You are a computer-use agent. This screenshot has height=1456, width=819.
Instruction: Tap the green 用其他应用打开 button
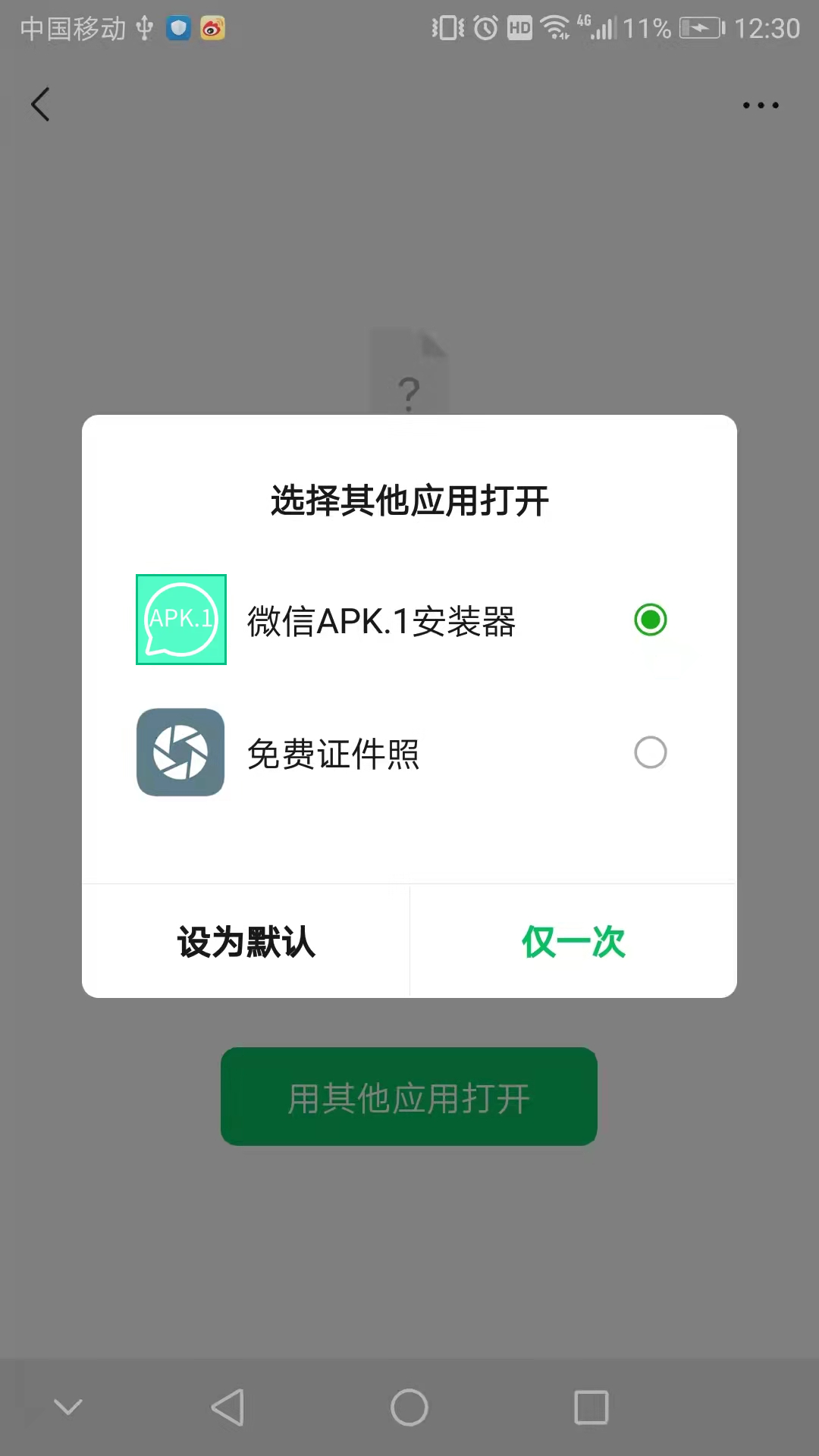pyautogui.click(x=409, y=1096)
